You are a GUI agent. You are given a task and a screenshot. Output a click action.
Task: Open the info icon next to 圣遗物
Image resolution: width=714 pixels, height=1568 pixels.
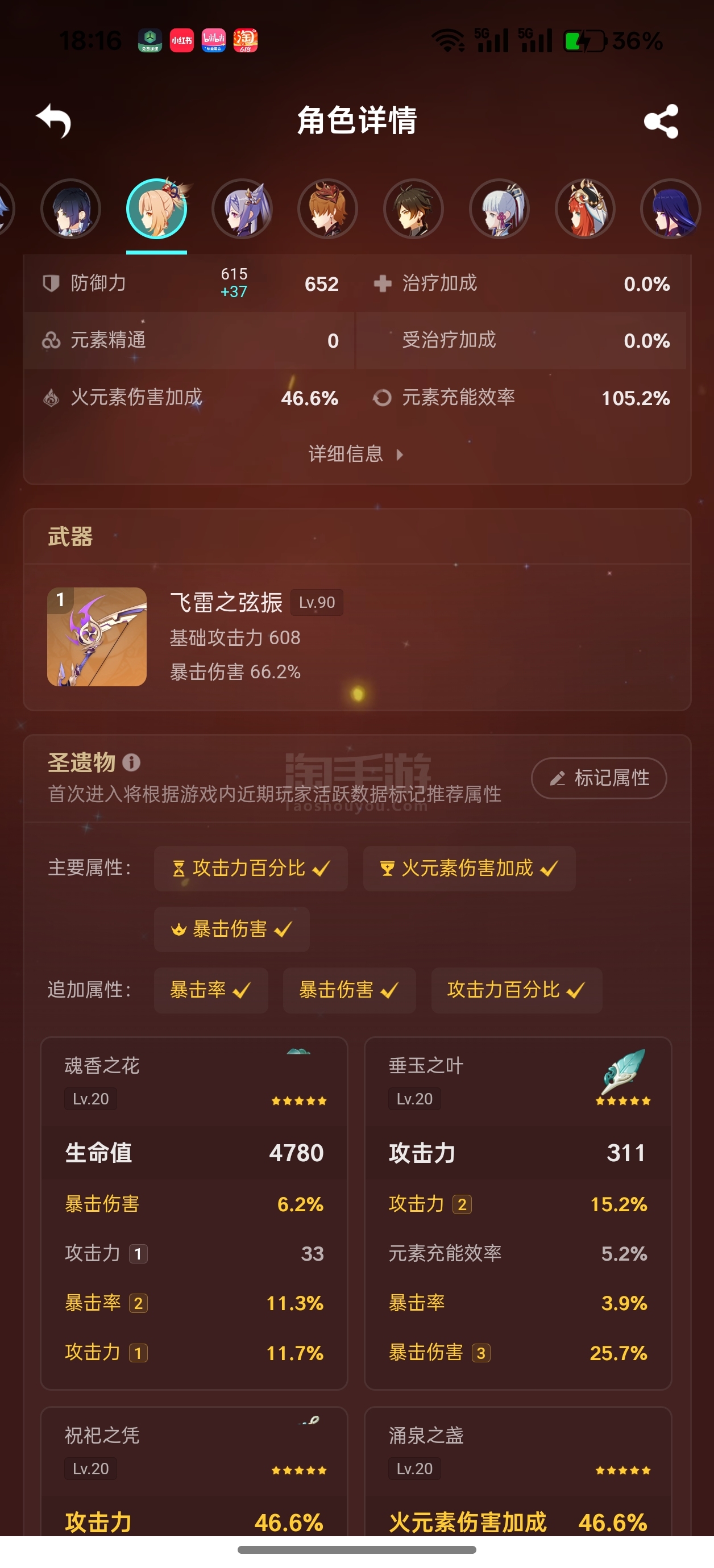pyautogui.click(x=131, y=762)
